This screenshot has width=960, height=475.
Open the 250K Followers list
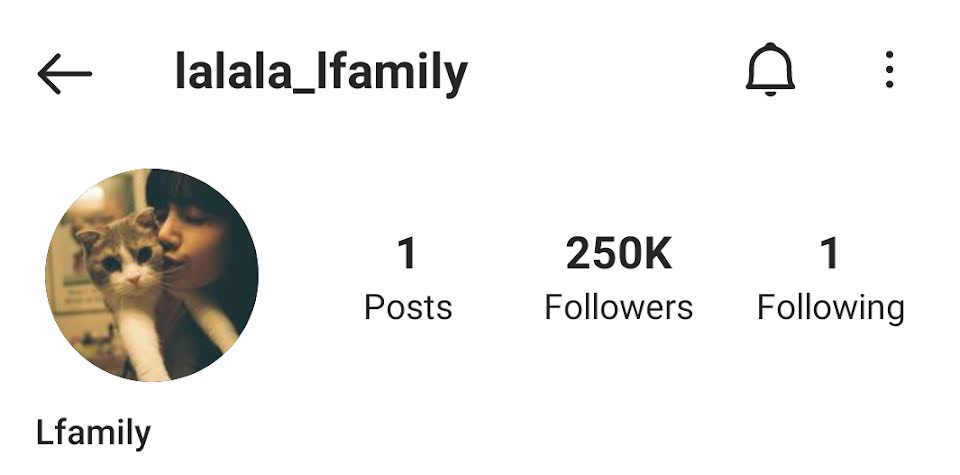(x=618, y=279)
